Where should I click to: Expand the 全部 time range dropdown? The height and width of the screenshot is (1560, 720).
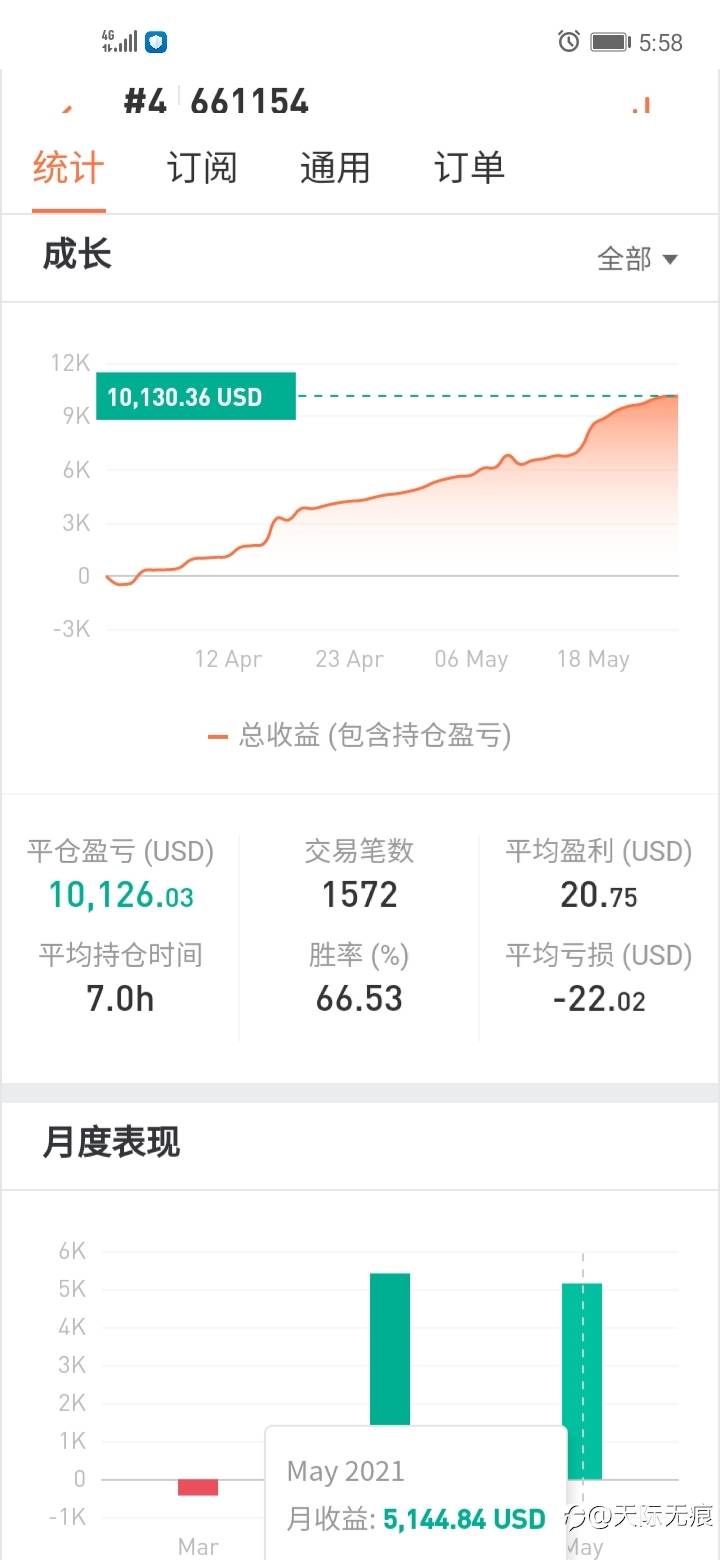coord(637,259)
